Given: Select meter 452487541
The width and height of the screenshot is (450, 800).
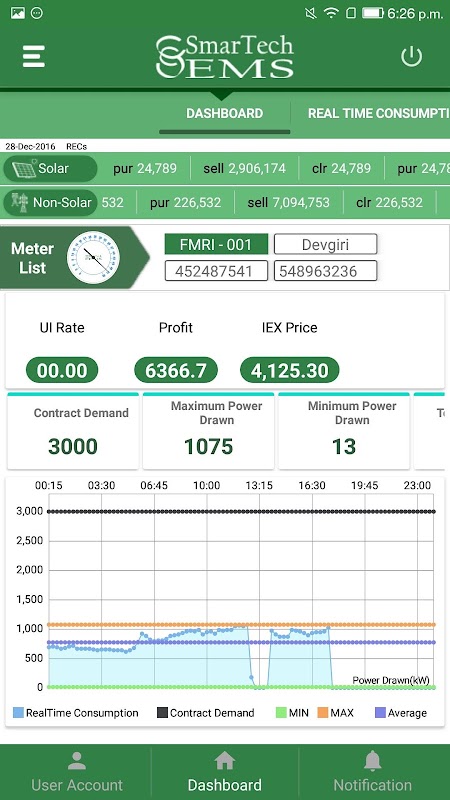Looking at the screenshot, I should pos(216,271).
